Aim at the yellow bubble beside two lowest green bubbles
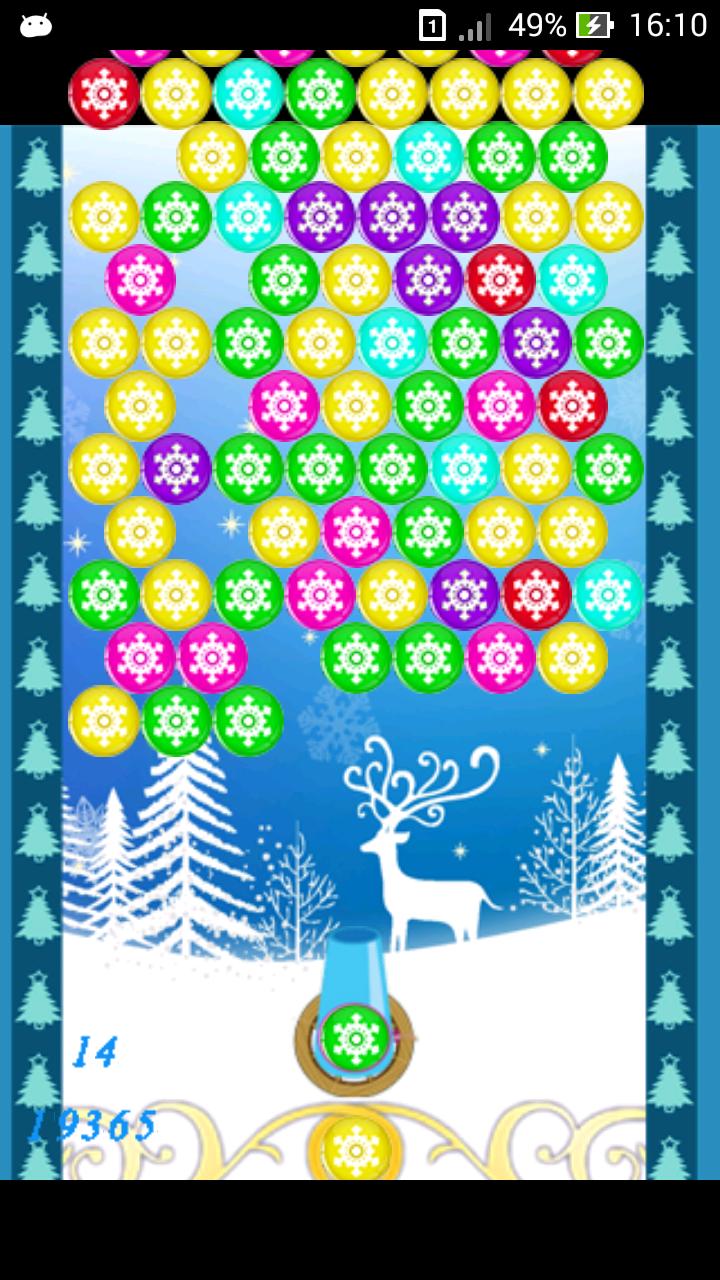The width and height of the screenshot is (720, 1280). pos(104,720)
